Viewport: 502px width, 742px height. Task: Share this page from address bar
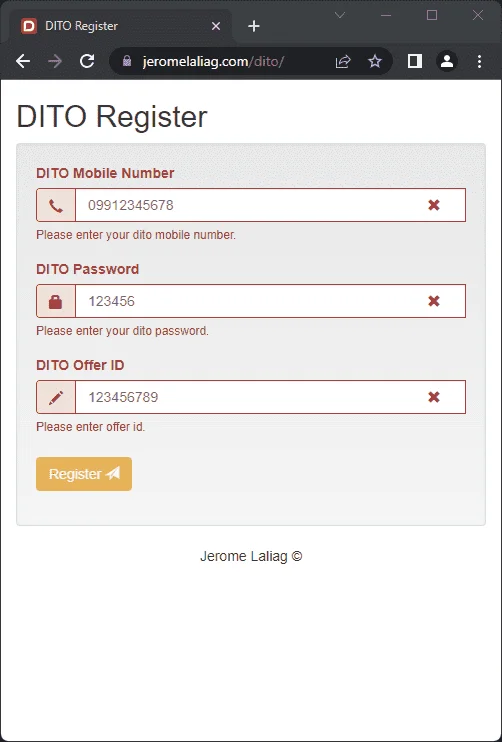[x=343, y=61]
